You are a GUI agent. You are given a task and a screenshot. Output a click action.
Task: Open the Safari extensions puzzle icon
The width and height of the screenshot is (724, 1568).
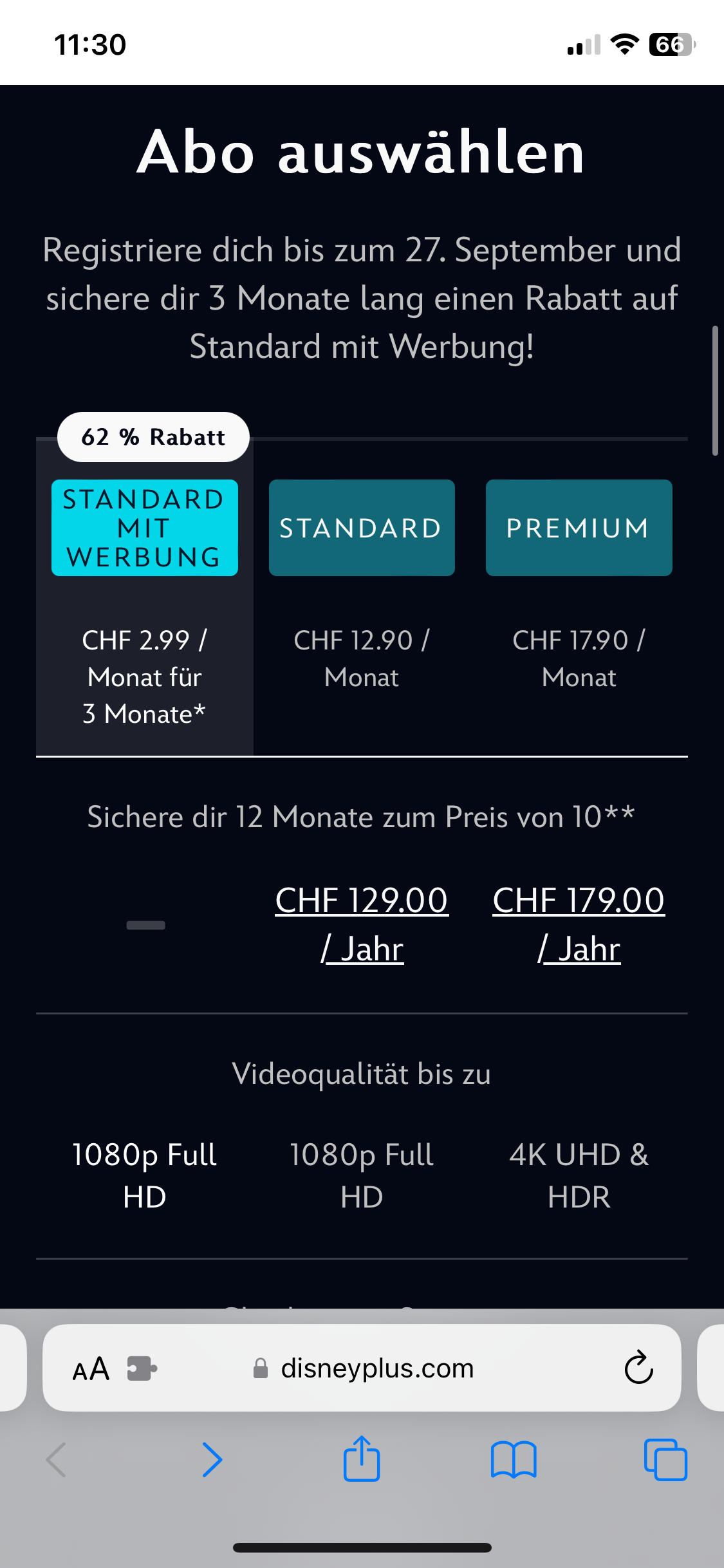point(142,1368)
